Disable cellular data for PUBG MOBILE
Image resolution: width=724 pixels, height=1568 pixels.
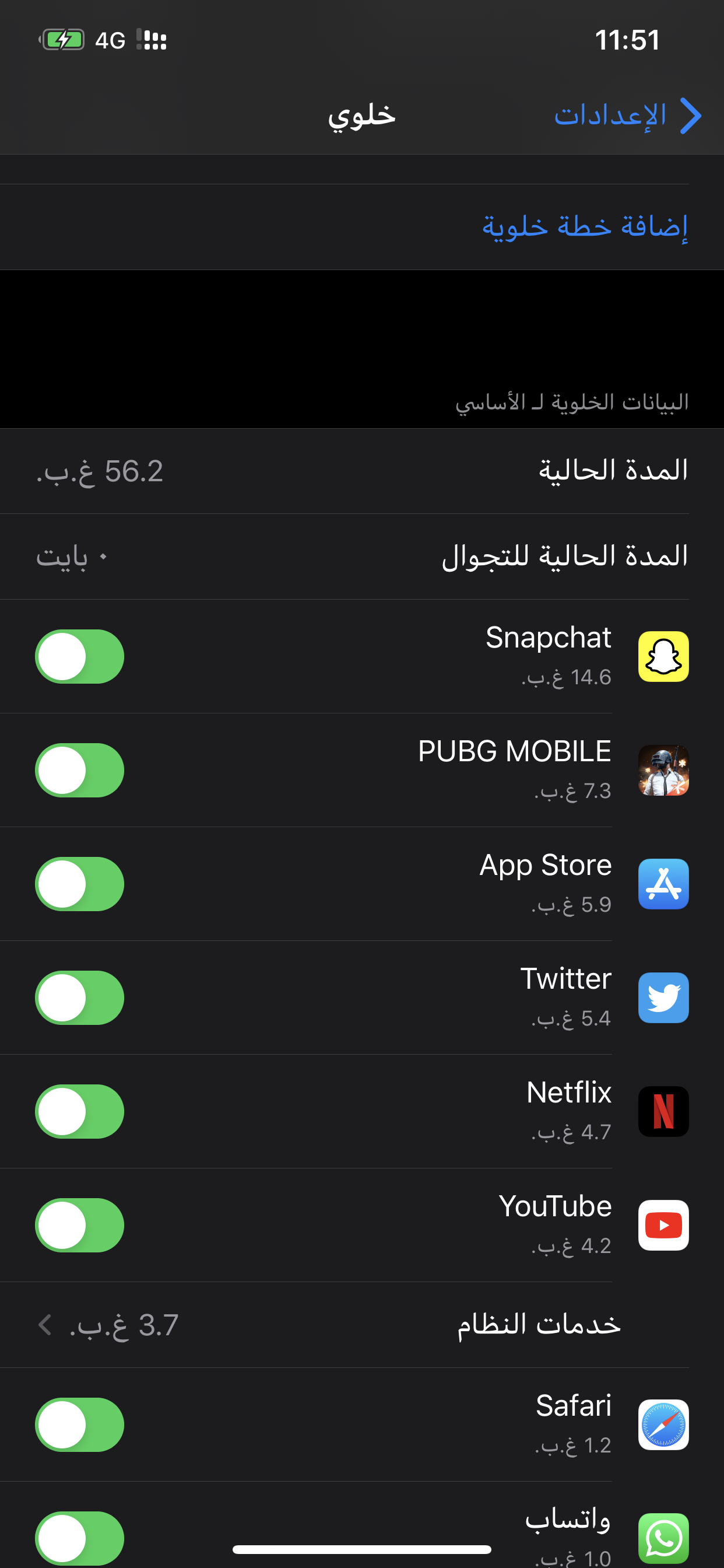coord(80,770)
